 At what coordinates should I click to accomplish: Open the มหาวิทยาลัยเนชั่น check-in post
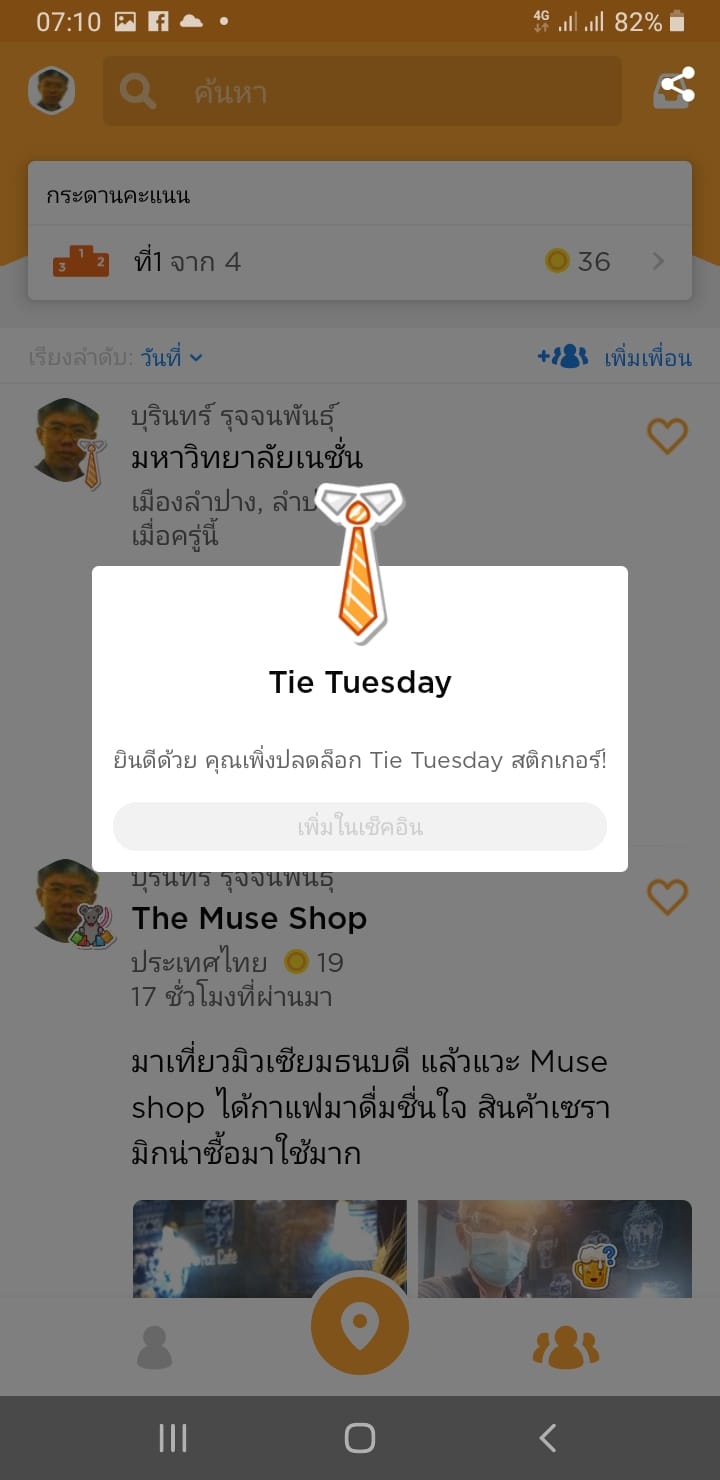coord(246,459)
